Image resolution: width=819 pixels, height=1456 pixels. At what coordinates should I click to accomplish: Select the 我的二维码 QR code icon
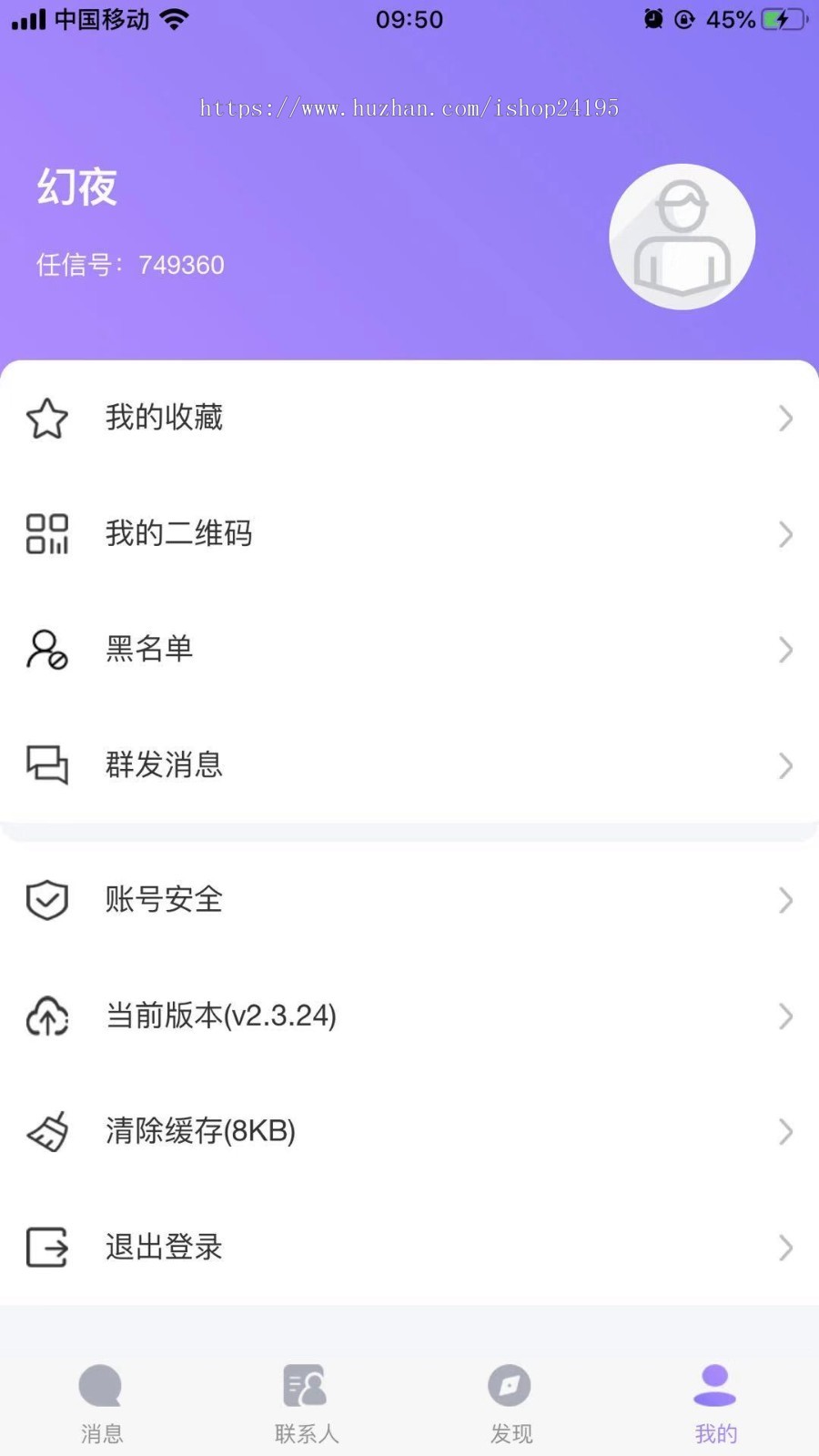[x=46, y=534]
